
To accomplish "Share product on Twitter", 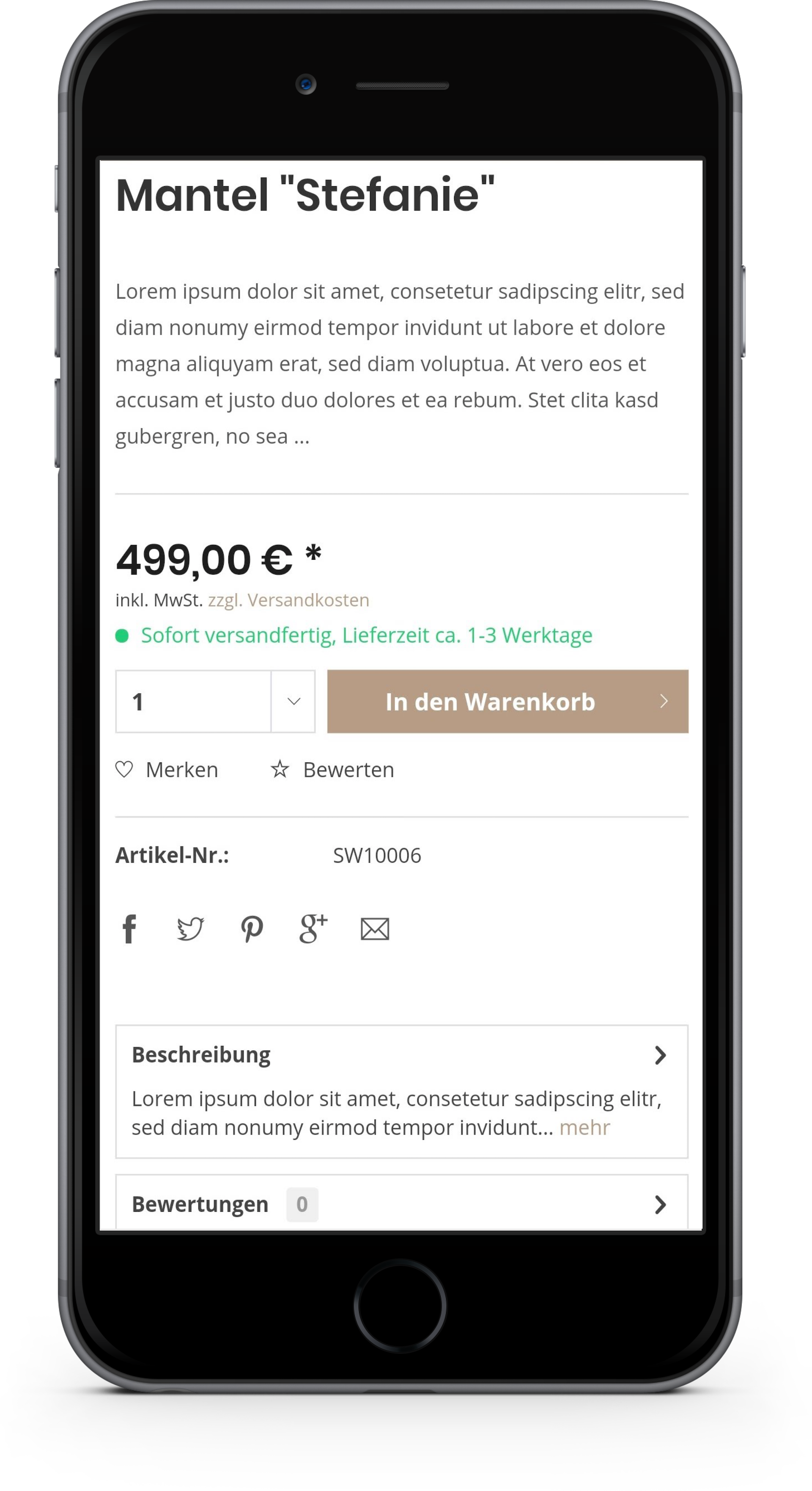I will coord(190,928).
